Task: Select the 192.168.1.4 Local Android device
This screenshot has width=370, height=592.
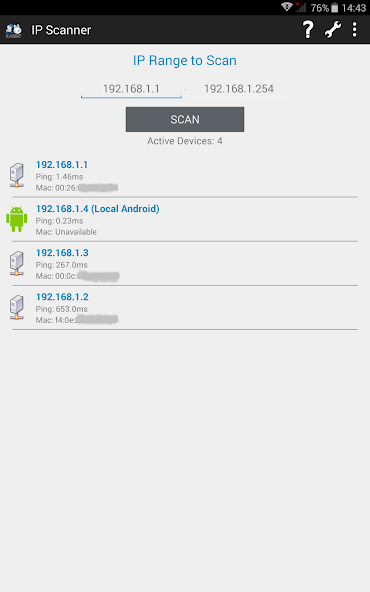Action: click(x=185, y=220)
